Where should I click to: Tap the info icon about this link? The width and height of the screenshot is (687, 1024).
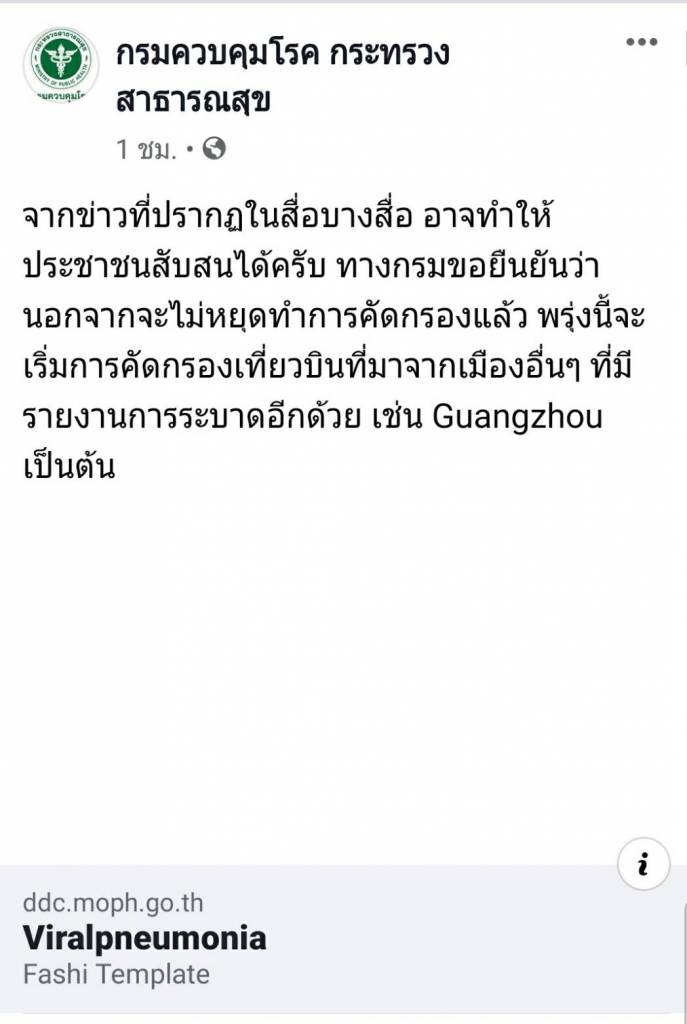point(643,865)
